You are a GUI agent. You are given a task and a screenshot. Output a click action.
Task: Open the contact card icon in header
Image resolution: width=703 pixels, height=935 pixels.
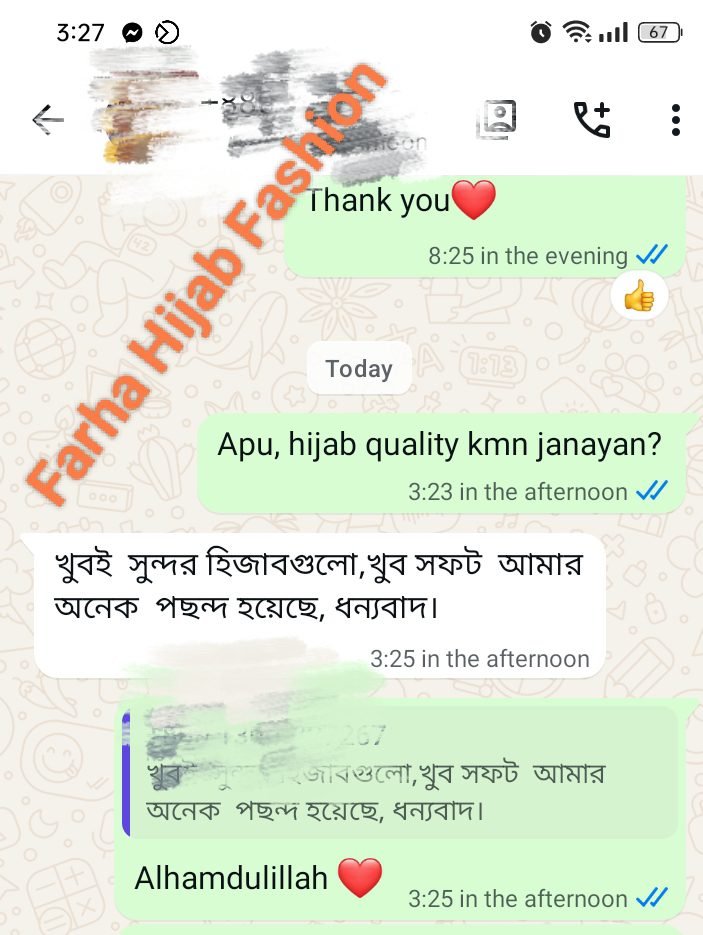click(497, 119)
